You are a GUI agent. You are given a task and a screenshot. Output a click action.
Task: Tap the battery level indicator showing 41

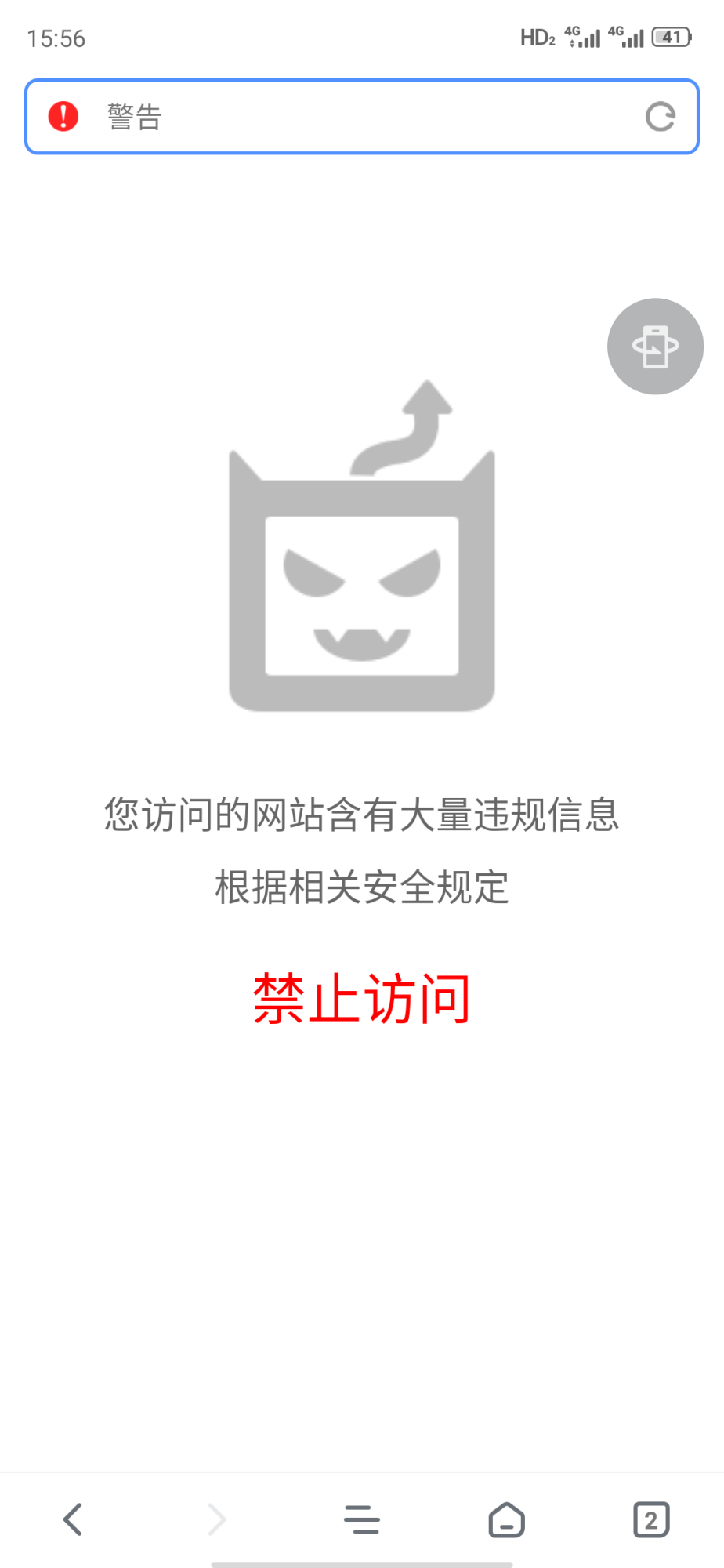coord(671,36)
